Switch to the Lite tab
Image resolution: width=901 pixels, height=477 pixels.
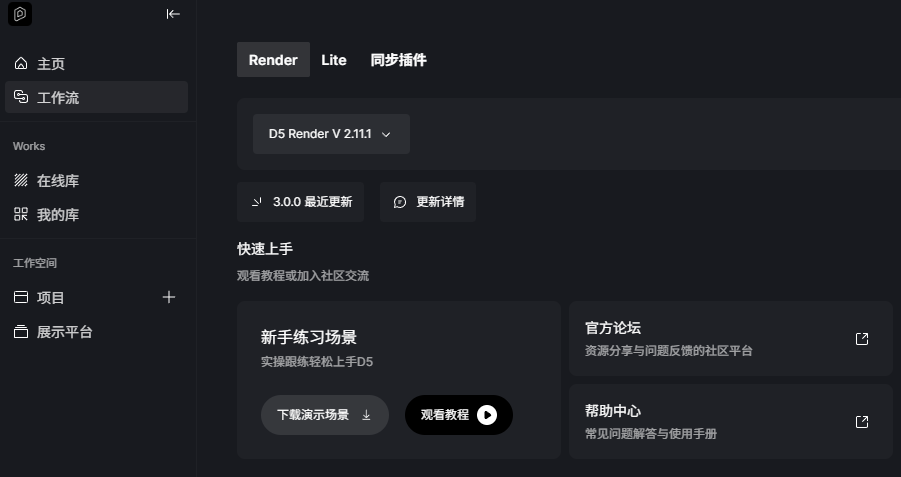334,60
